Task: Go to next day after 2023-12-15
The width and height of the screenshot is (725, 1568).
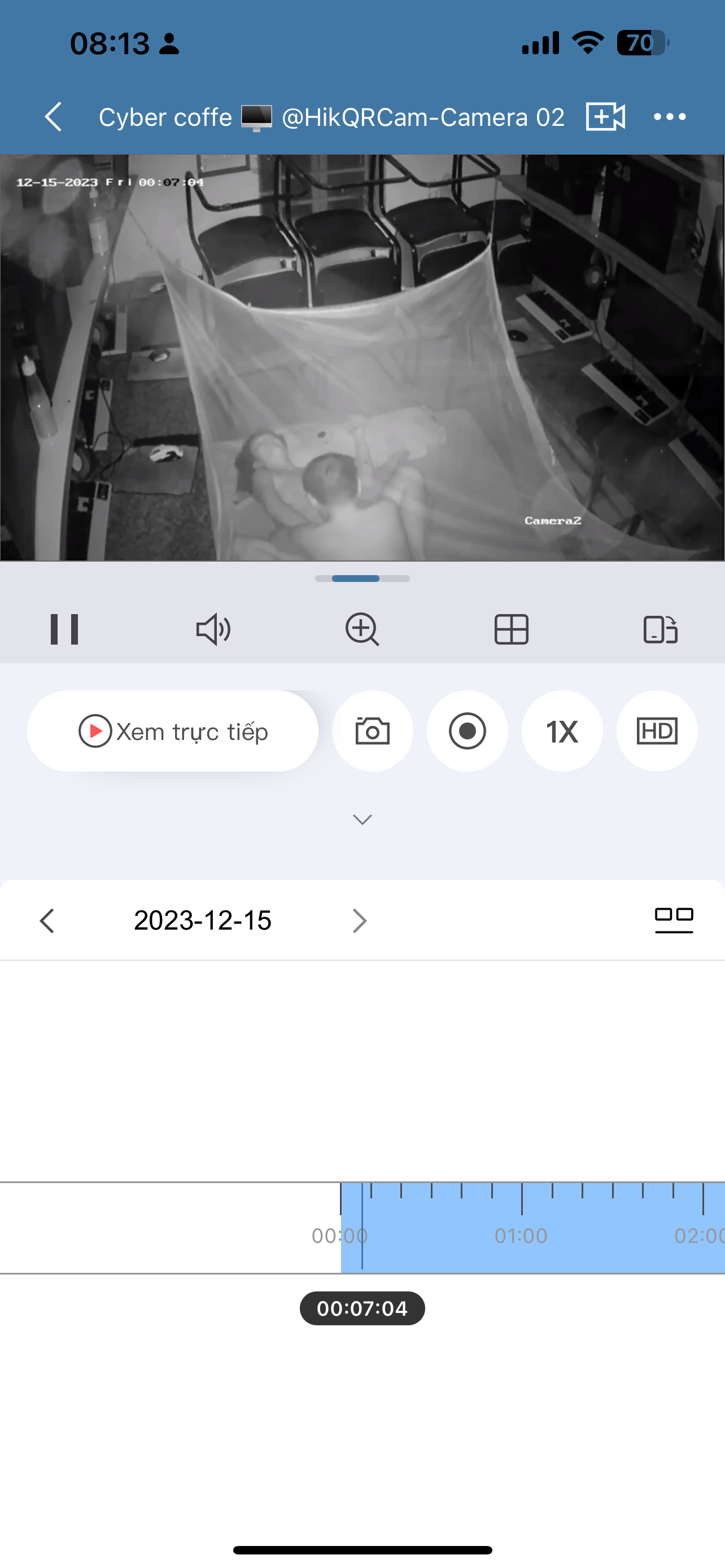Action: (360, 921)
